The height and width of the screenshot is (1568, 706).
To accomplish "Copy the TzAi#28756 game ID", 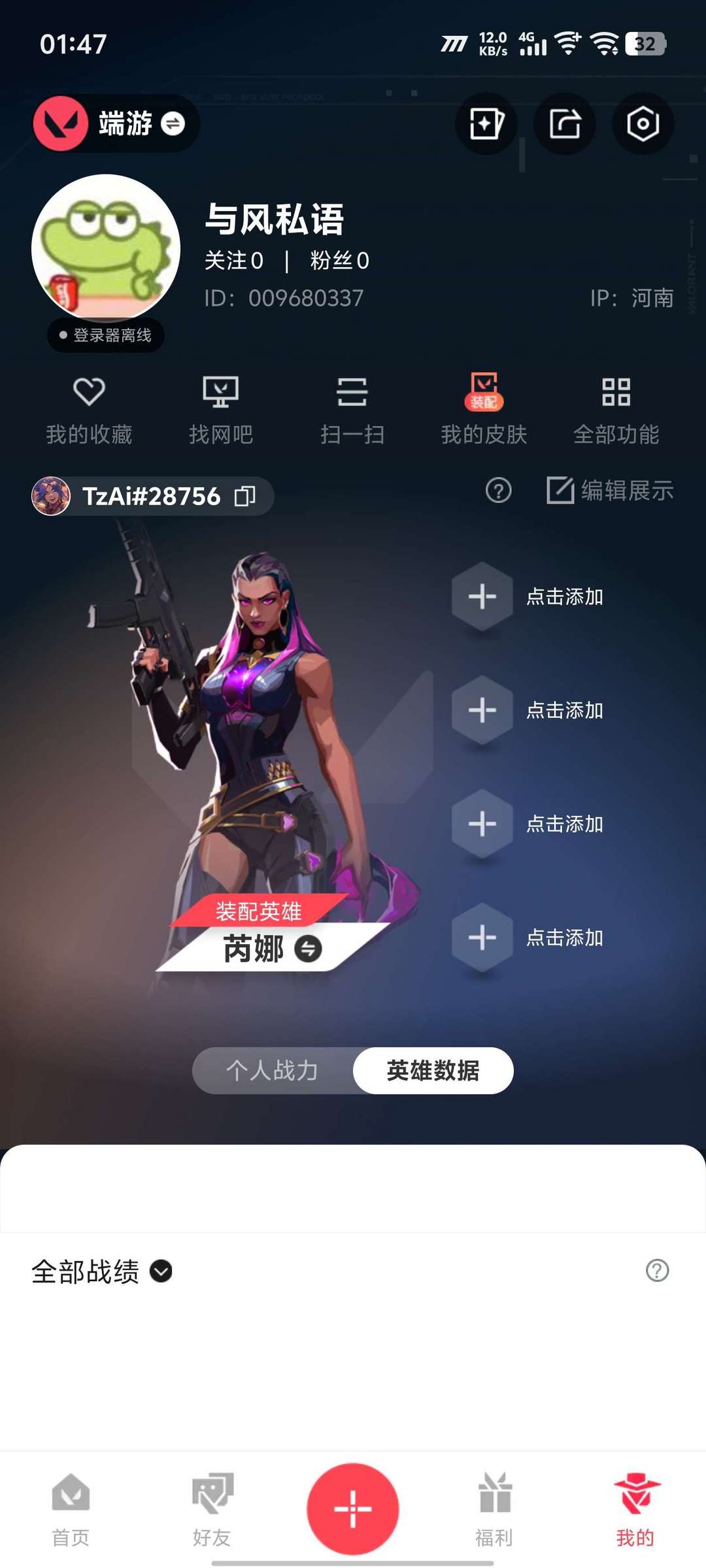I will (x=246, y=495).
